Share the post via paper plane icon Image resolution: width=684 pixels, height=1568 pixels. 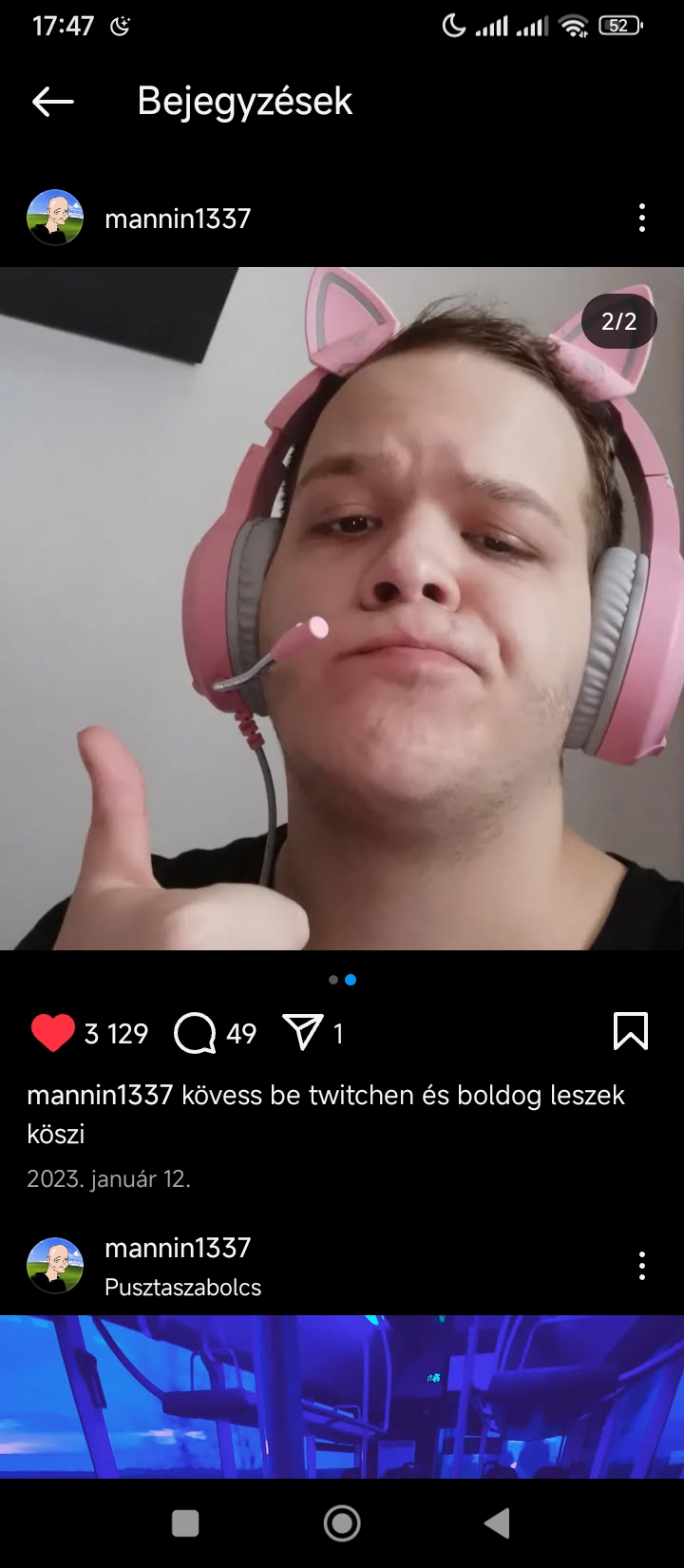pos(303,1033)
